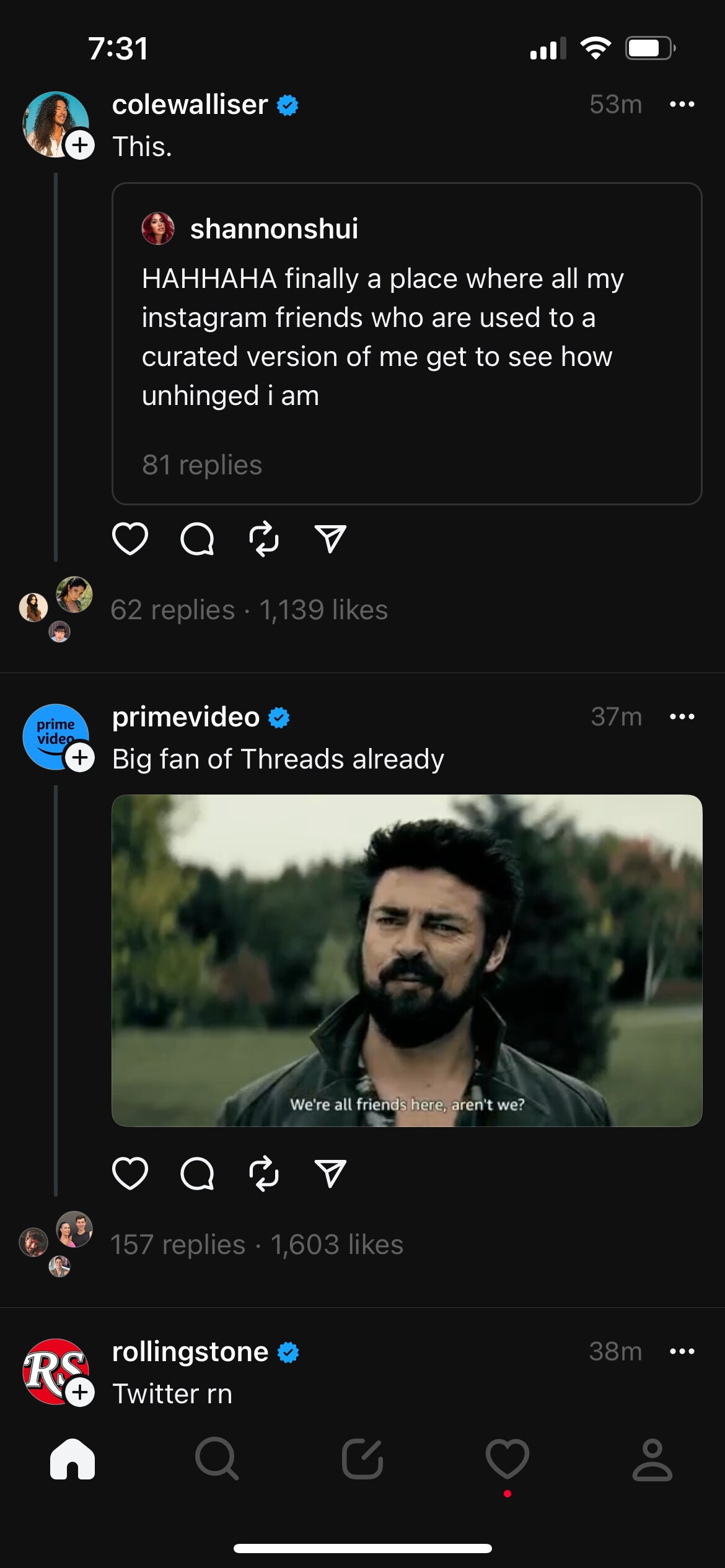This screenshot has width=725, height=1568.
Task: Open more options for primevideo's post
Action: [682, 717]
